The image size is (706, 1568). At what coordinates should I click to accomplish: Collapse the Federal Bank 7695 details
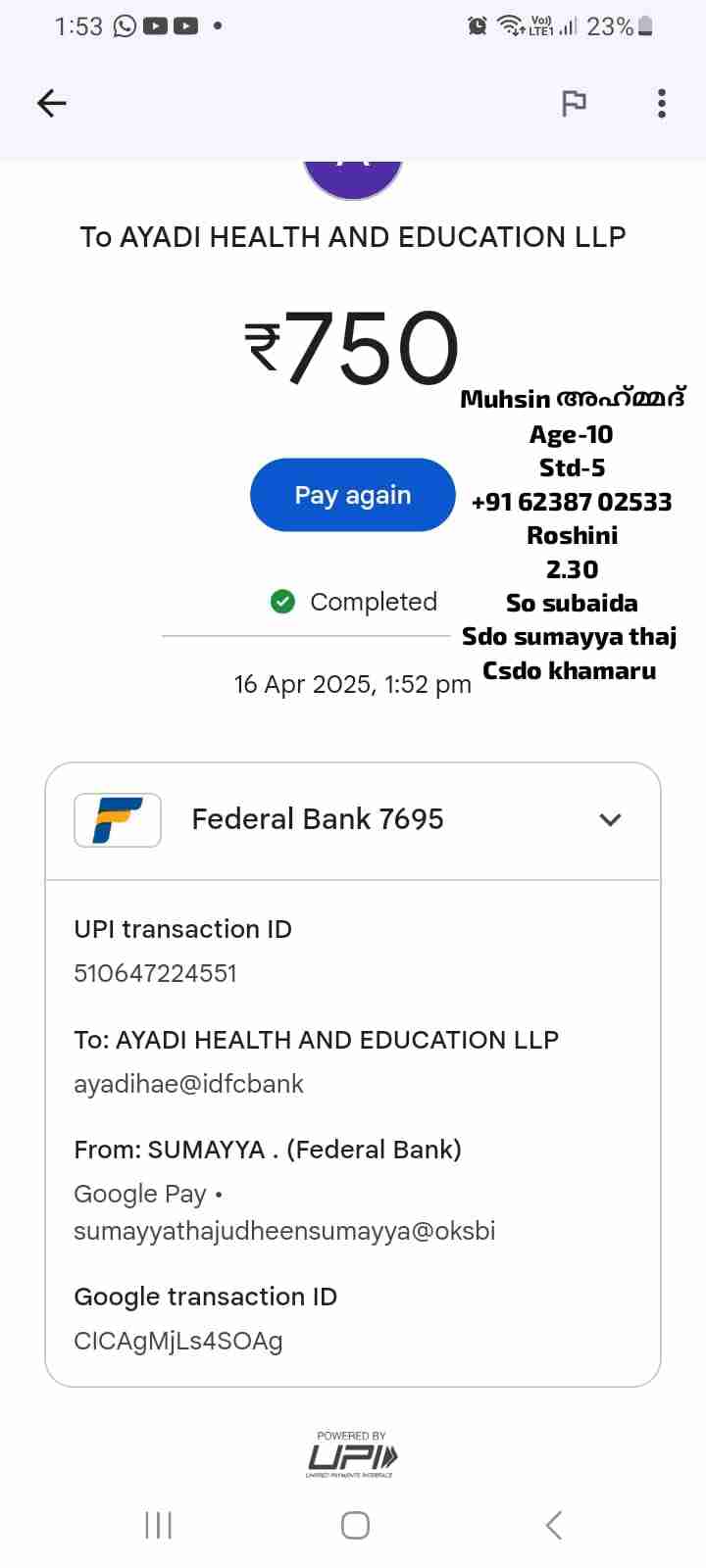coord(610,819)
